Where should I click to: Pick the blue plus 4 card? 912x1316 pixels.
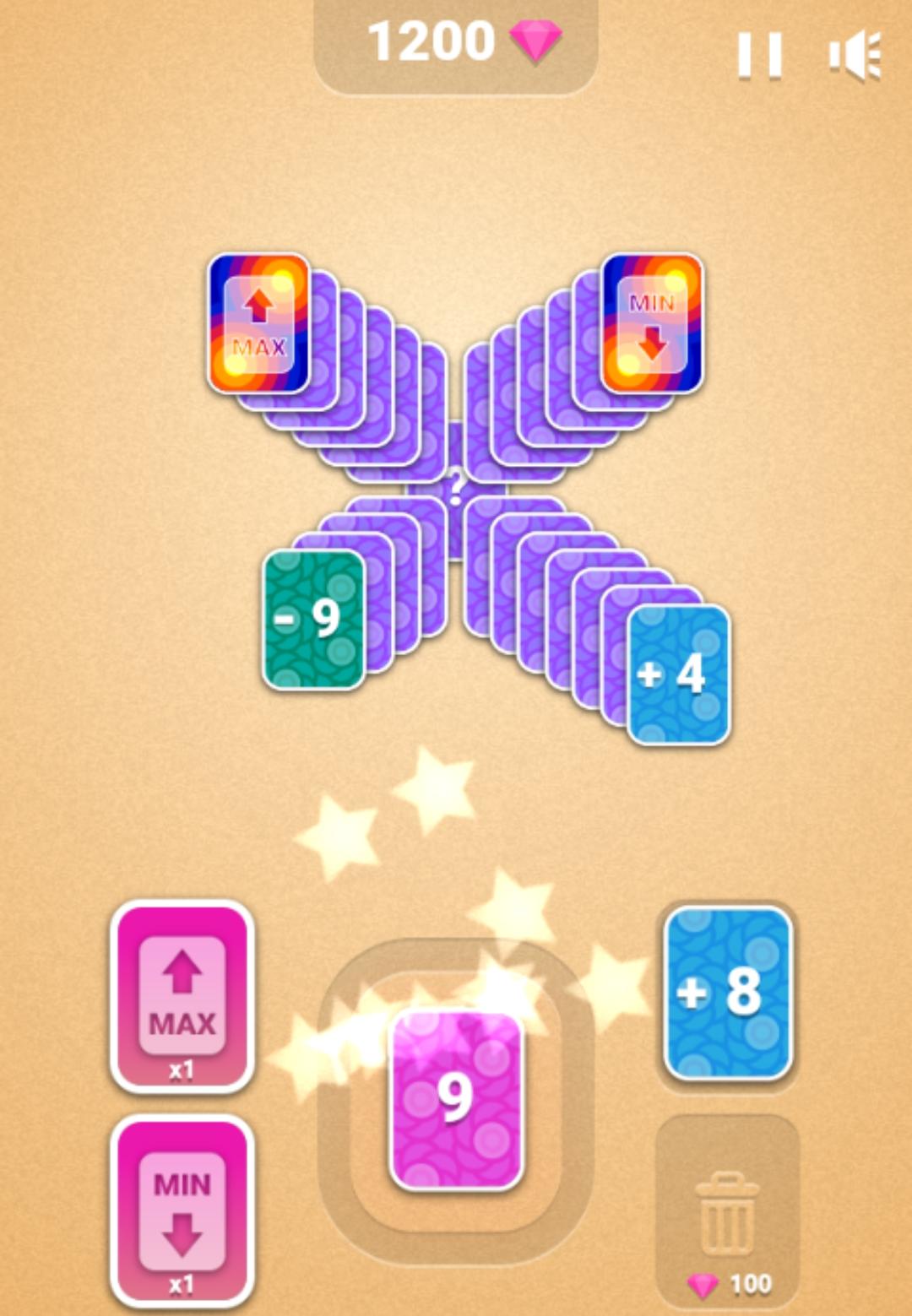click(679, 674)
